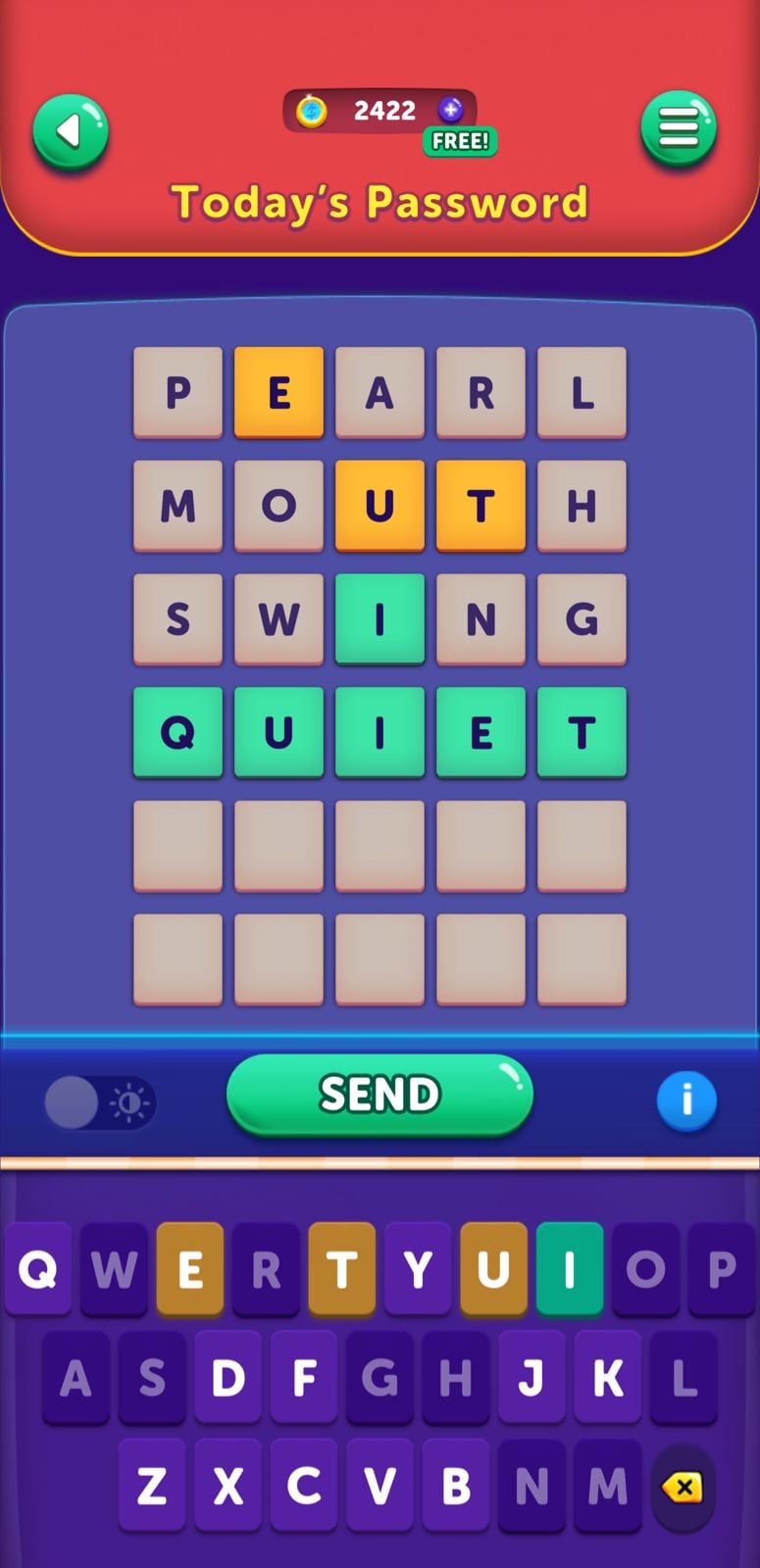Submit the guess with SEND

coord(380,1095)
